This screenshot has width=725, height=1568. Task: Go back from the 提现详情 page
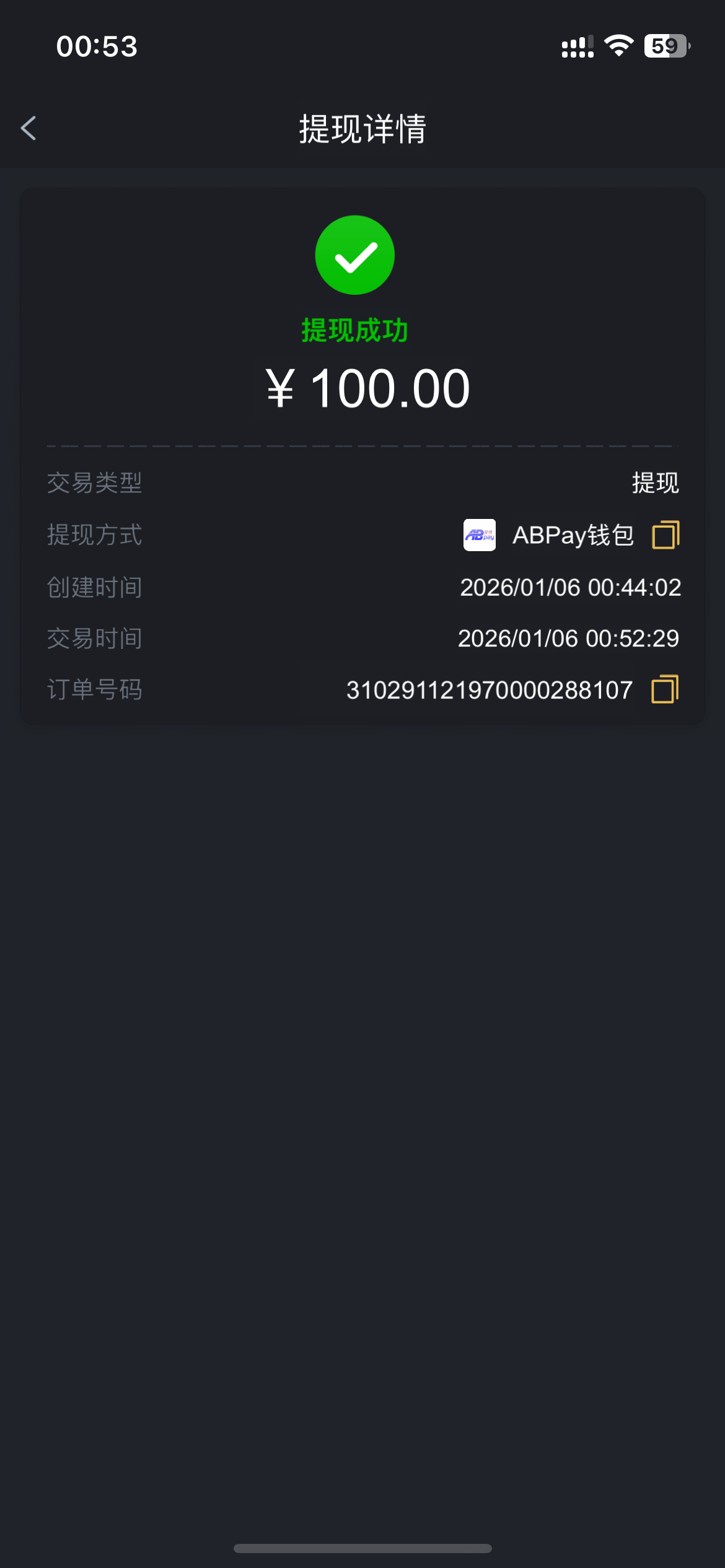pos(29,128)
